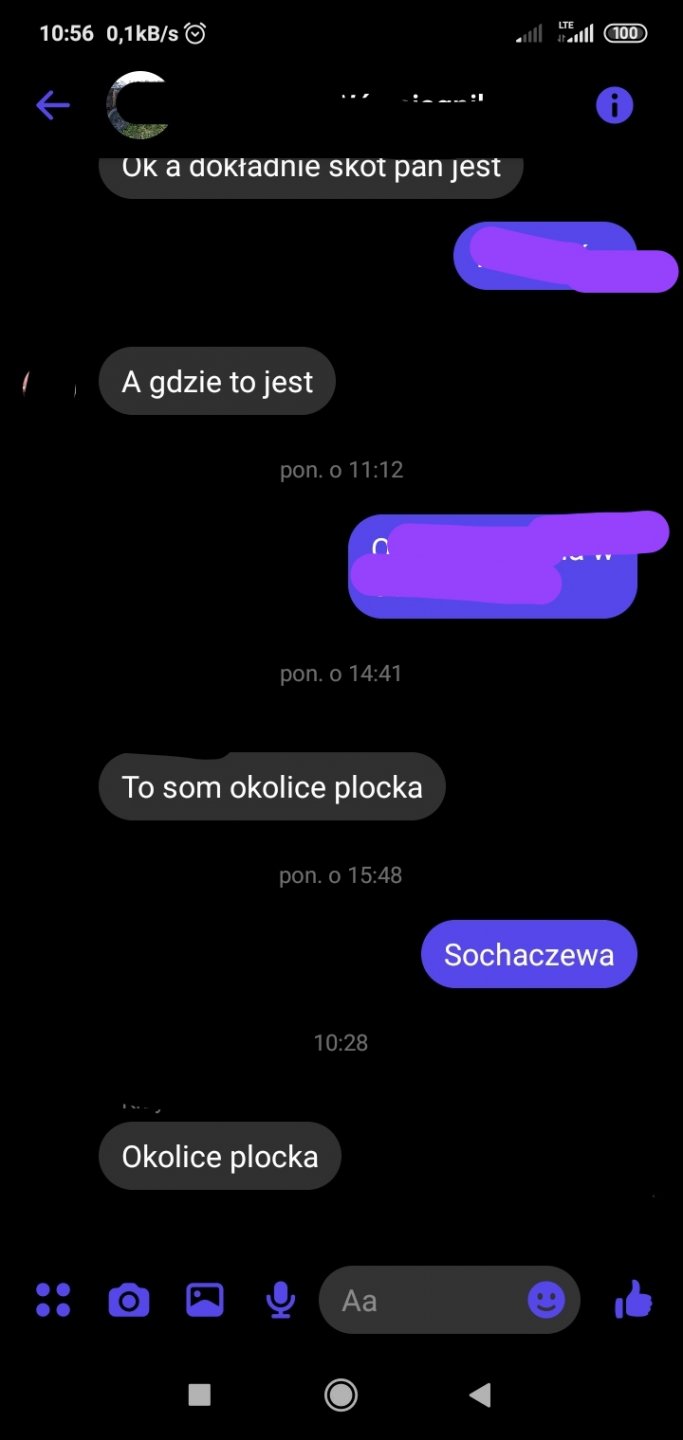The height and width of the screenshot is (1440, 683).
Task: Open the contact's profile picture in the header
Action: point(138,105)
